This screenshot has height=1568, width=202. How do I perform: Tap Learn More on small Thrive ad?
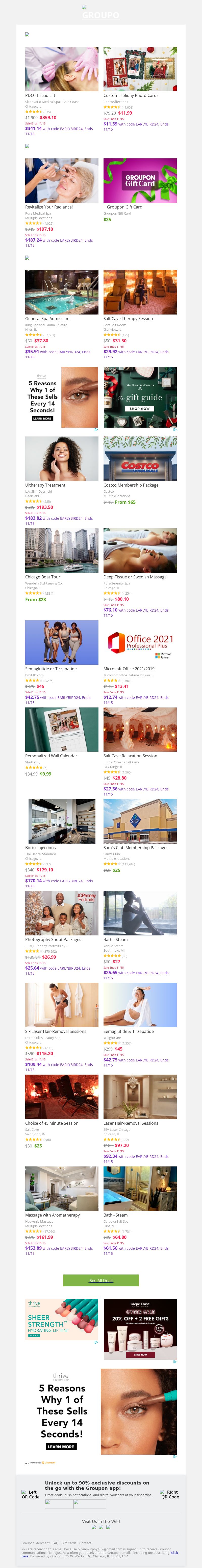click(42, 418)
